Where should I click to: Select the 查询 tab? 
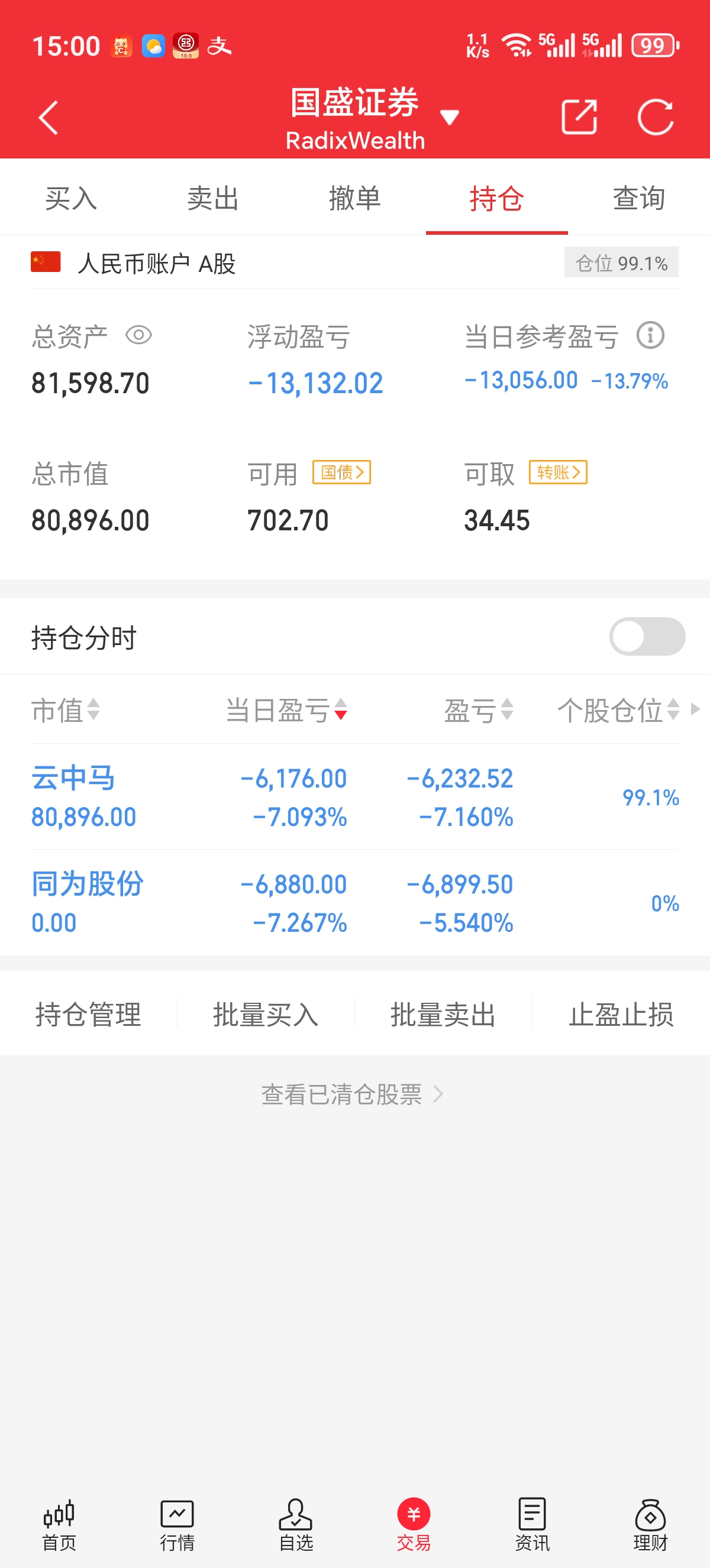[638, 199]
